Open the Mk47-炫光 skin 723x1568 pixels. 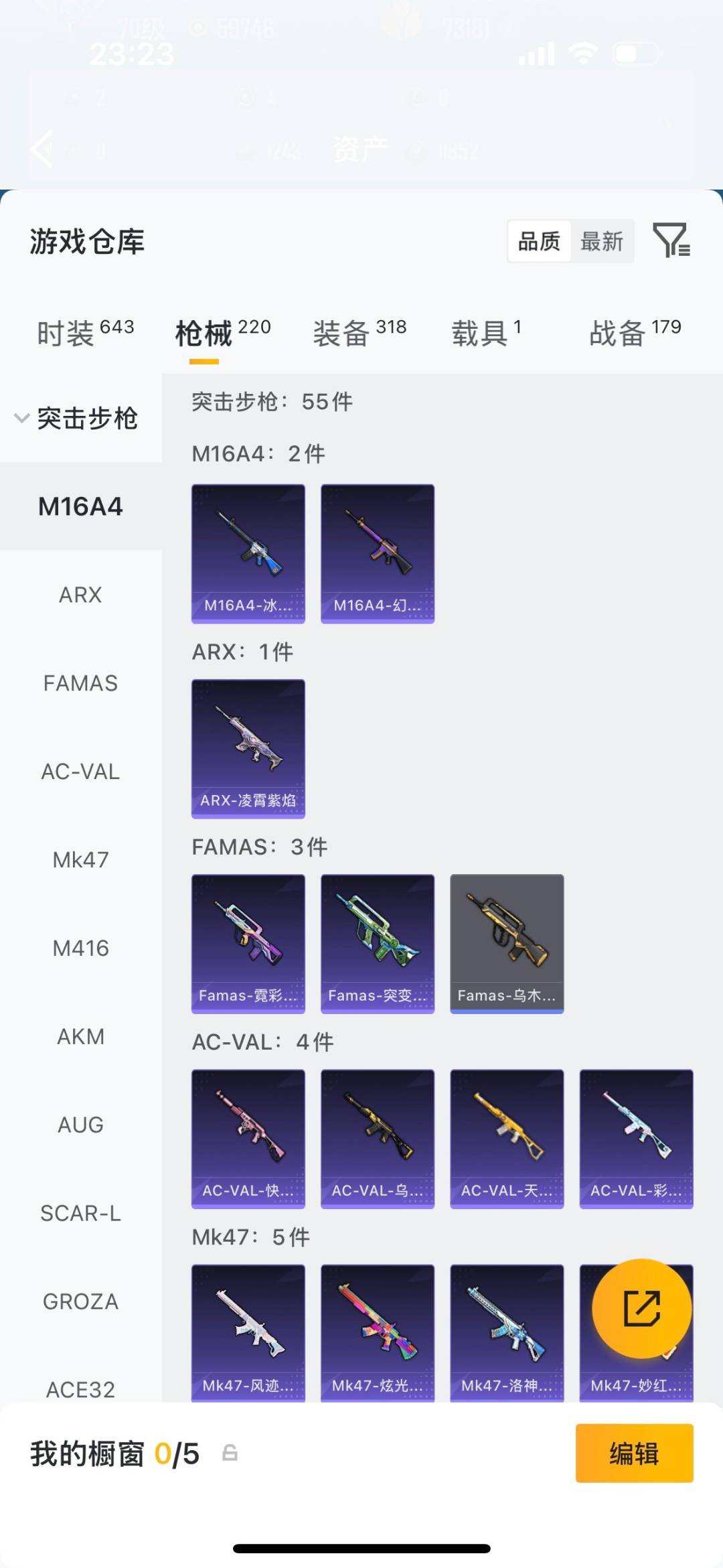[x=378, y=1332]
